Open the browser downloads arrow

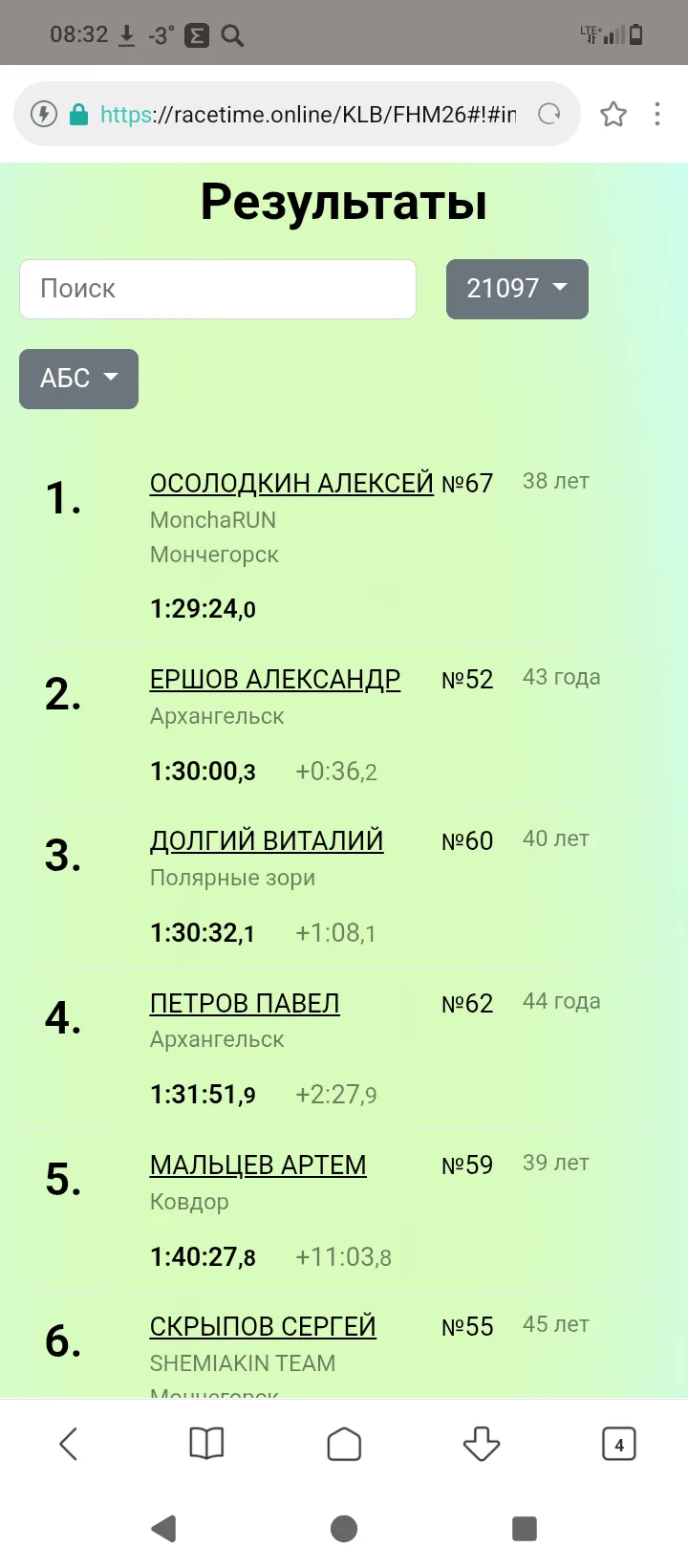[x=482, y=1444]
